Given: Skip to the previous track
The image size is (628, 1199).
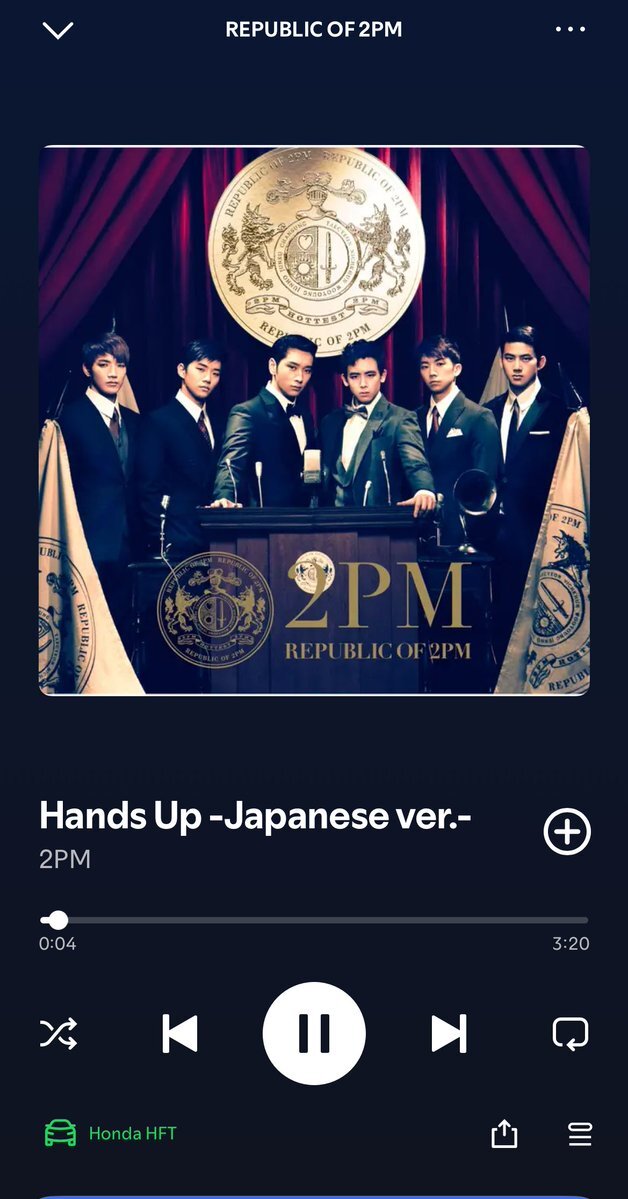Looking at the screenshot, I should pos(180,1033).
